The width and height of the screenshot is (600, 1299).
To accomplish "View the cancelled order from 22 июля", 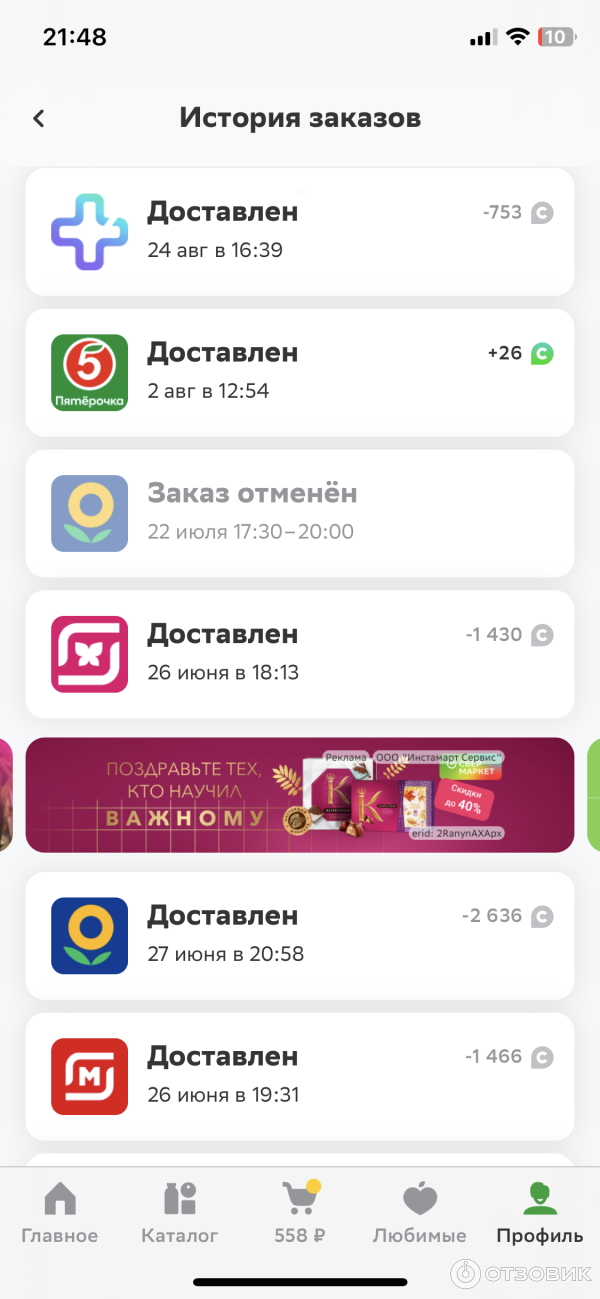I will click(300, 513).
